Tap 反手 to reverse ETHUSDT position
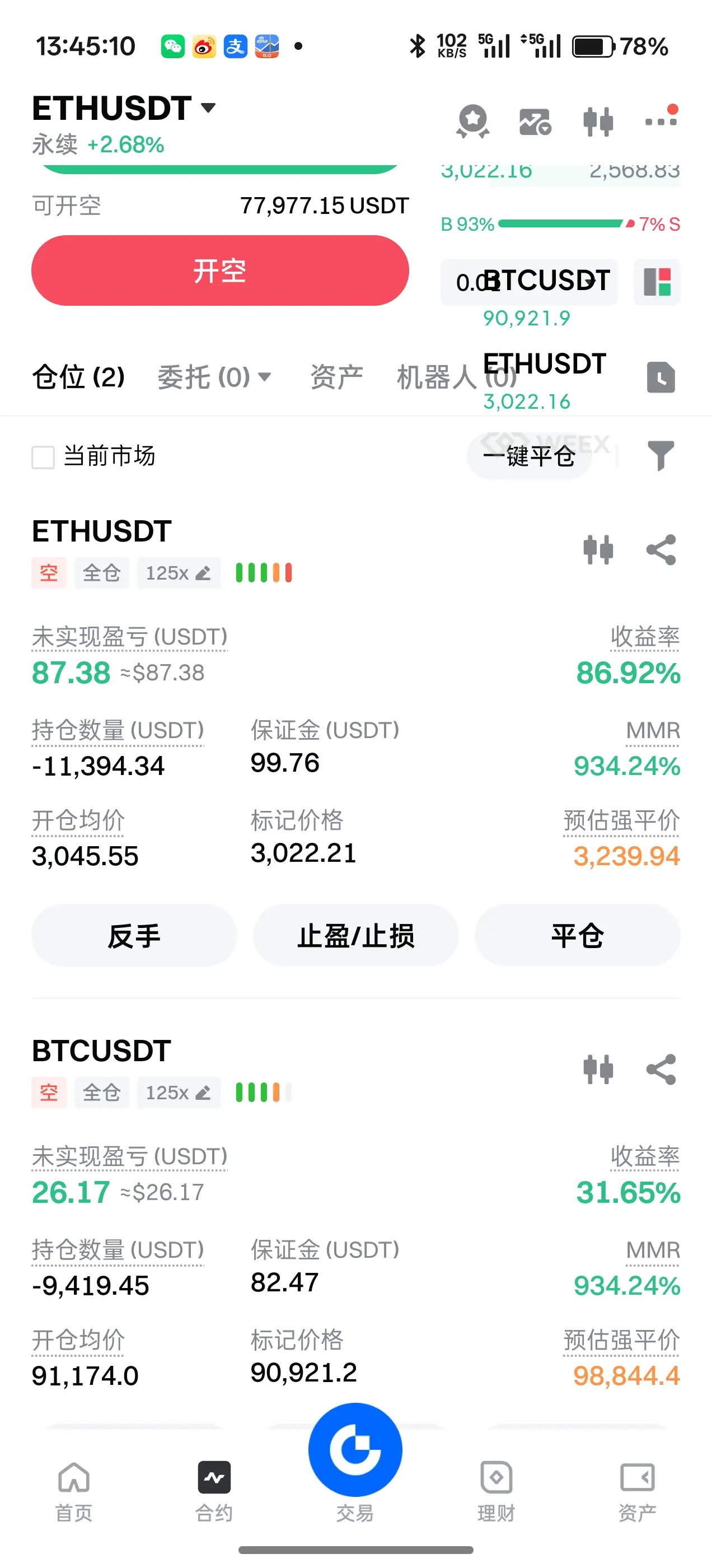Viewport: 712px width, 1568px height. [134, 936]
